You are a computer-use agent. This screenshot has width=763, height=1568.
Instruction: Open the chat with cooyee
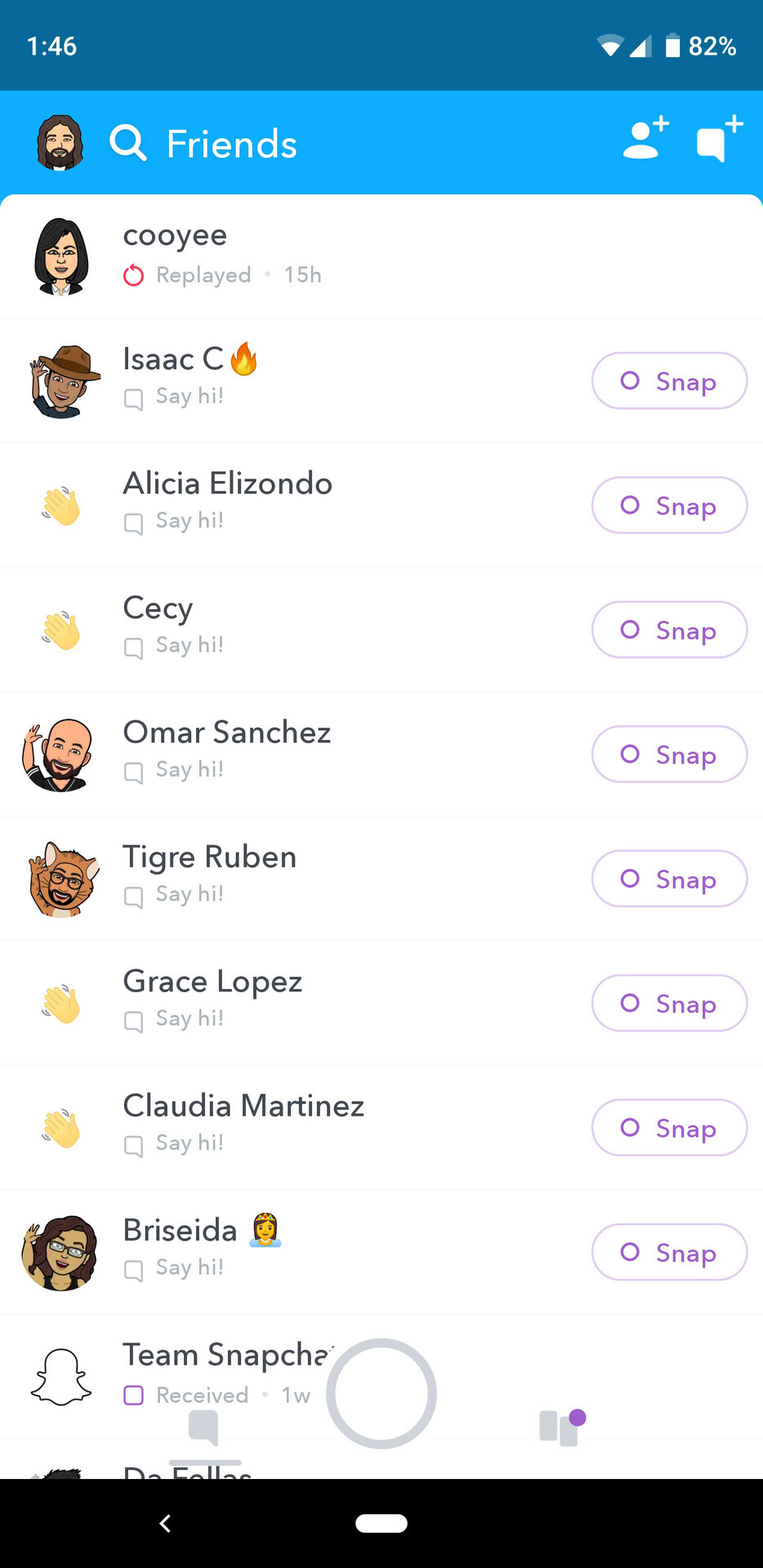point(327,256)
